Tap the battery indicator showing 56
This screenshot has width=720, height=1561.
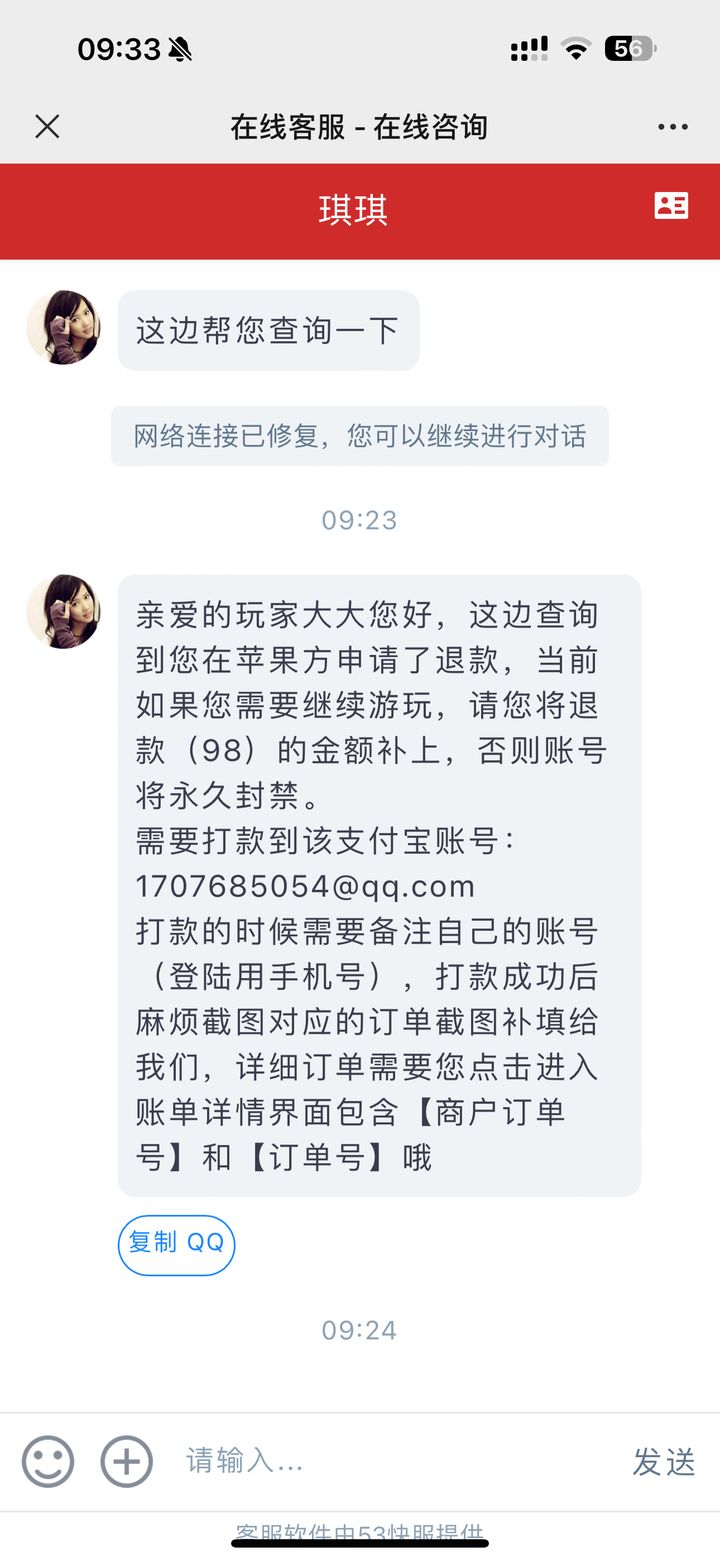click(x=628, y=48)
